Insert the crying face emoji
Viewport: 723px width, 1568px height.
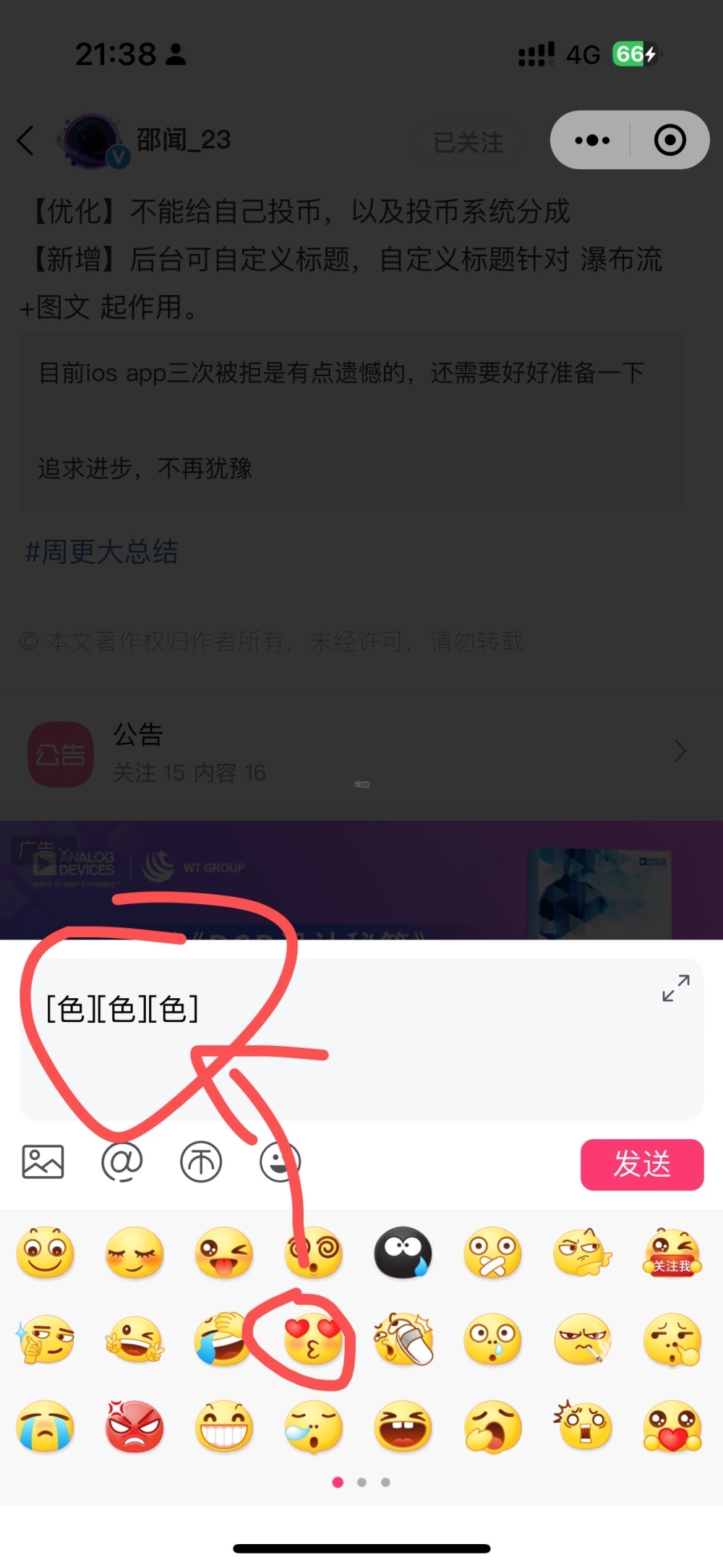pos(45,1427)
